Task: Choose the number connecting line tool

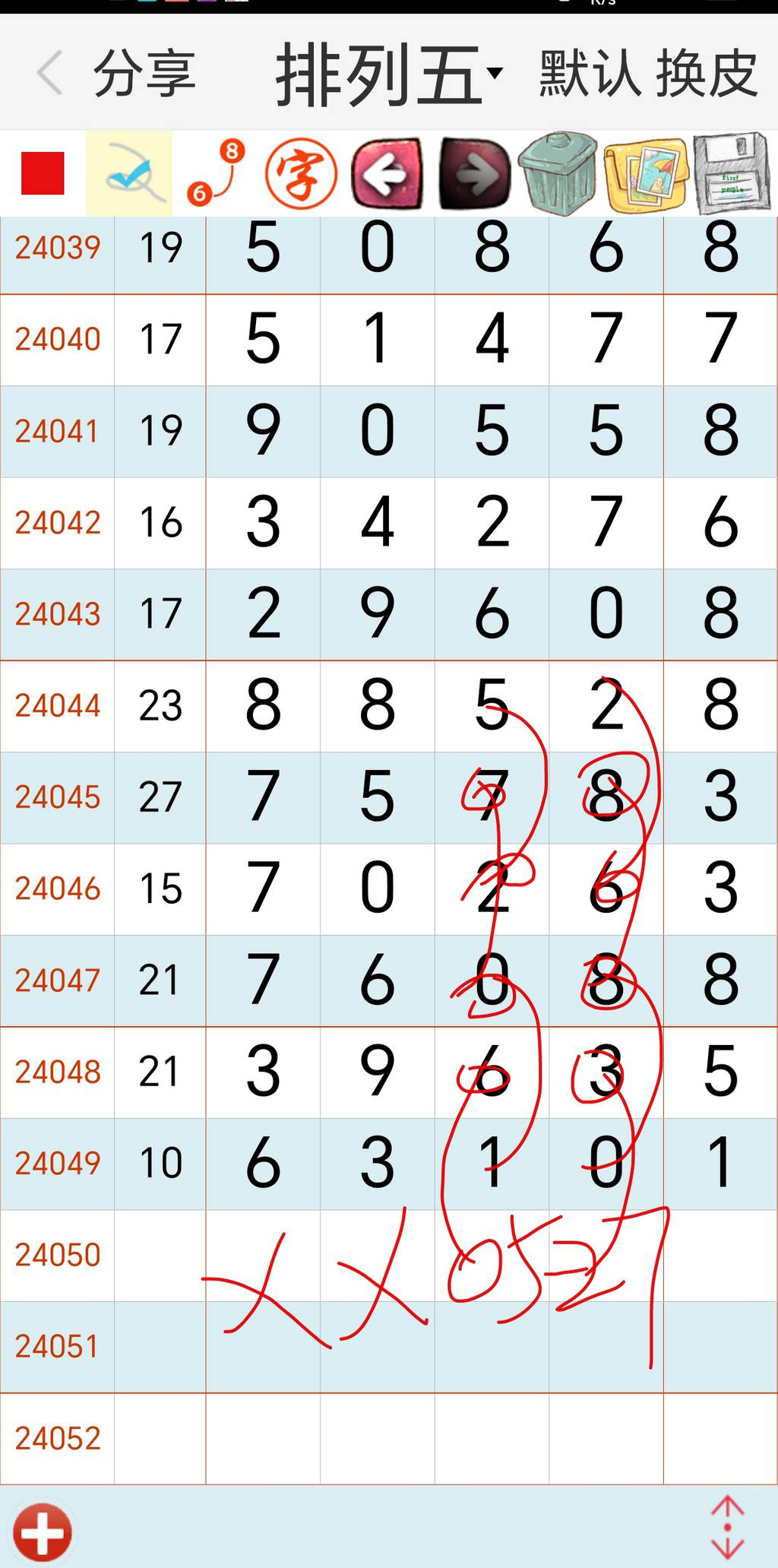Action: click(x=216, y=173)
